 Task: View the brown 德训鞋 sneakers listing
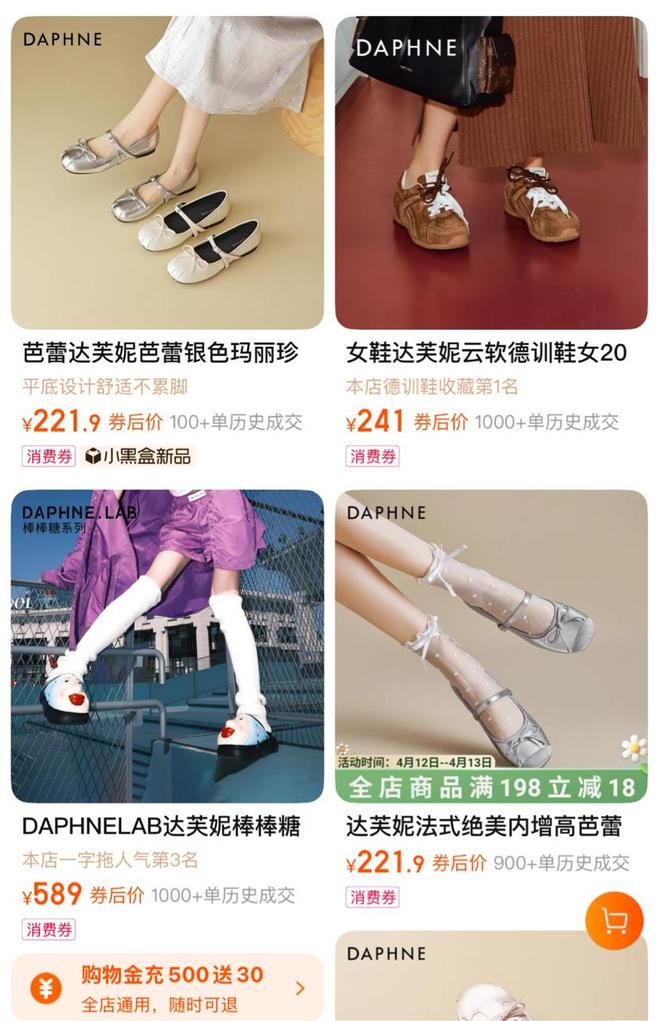pos(491,173)
